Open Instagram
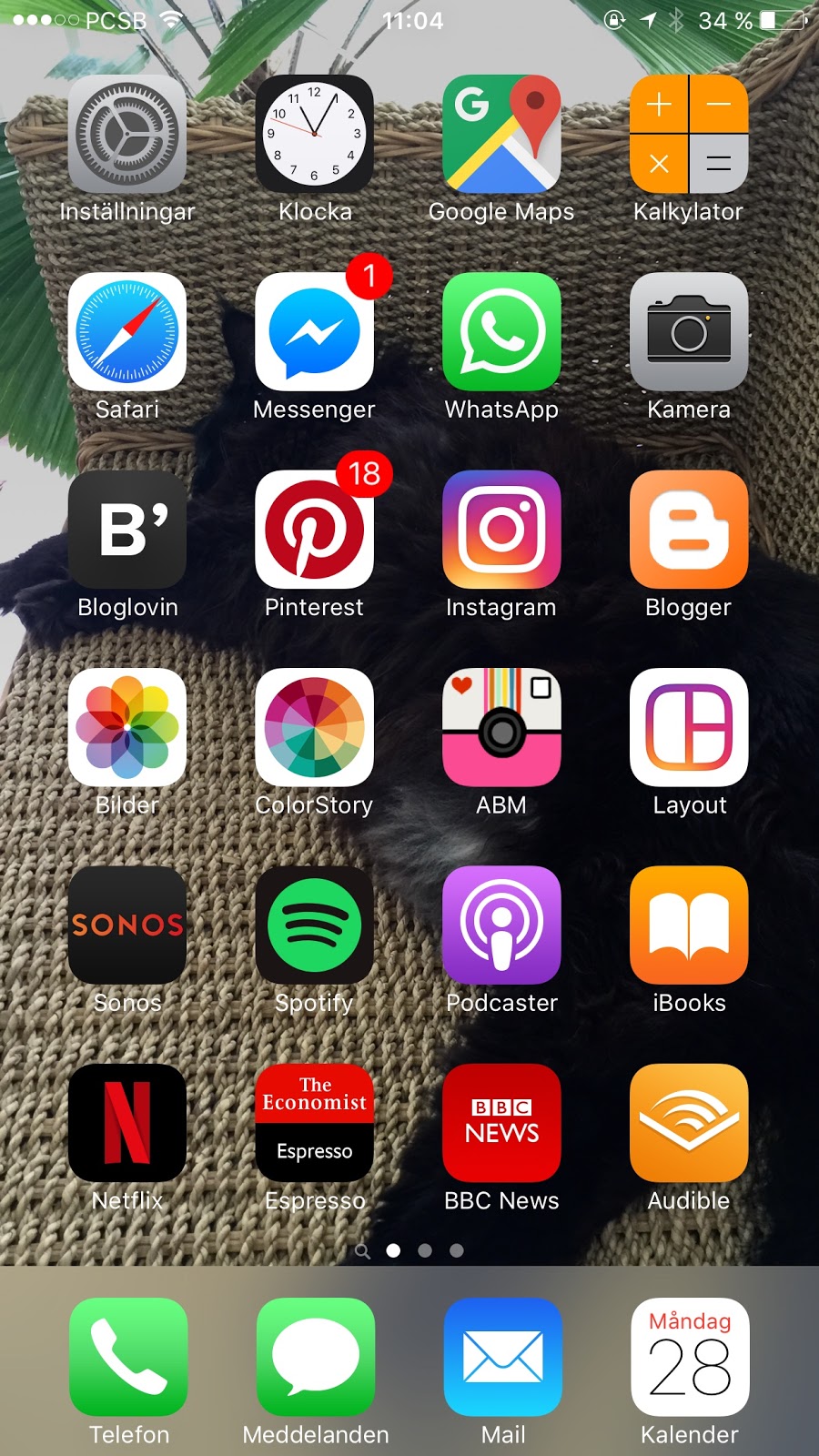 click(x=501, y=529)
